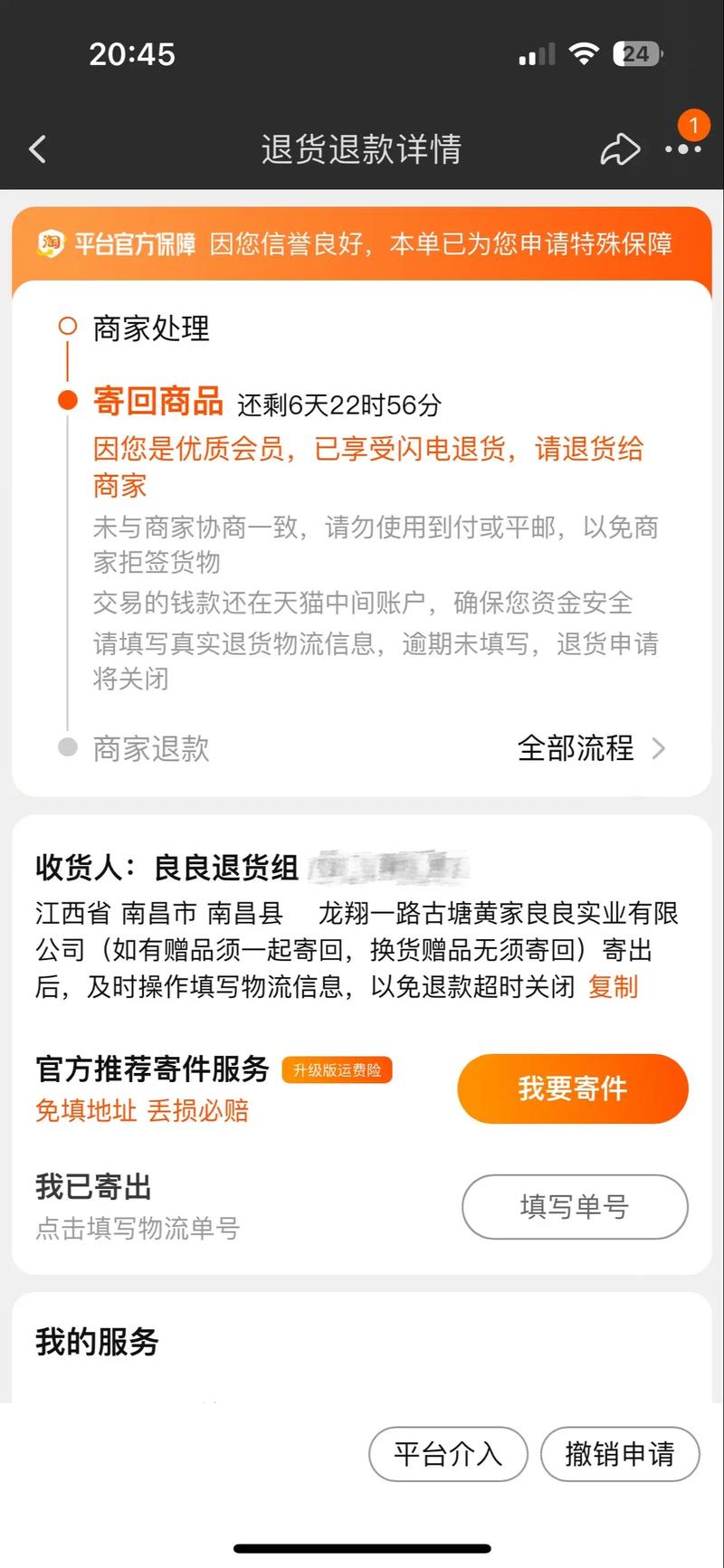Share this refund details page
The height and width of the screenshot is (1568, 724).
pyautogui.click(x=620, y=149)
